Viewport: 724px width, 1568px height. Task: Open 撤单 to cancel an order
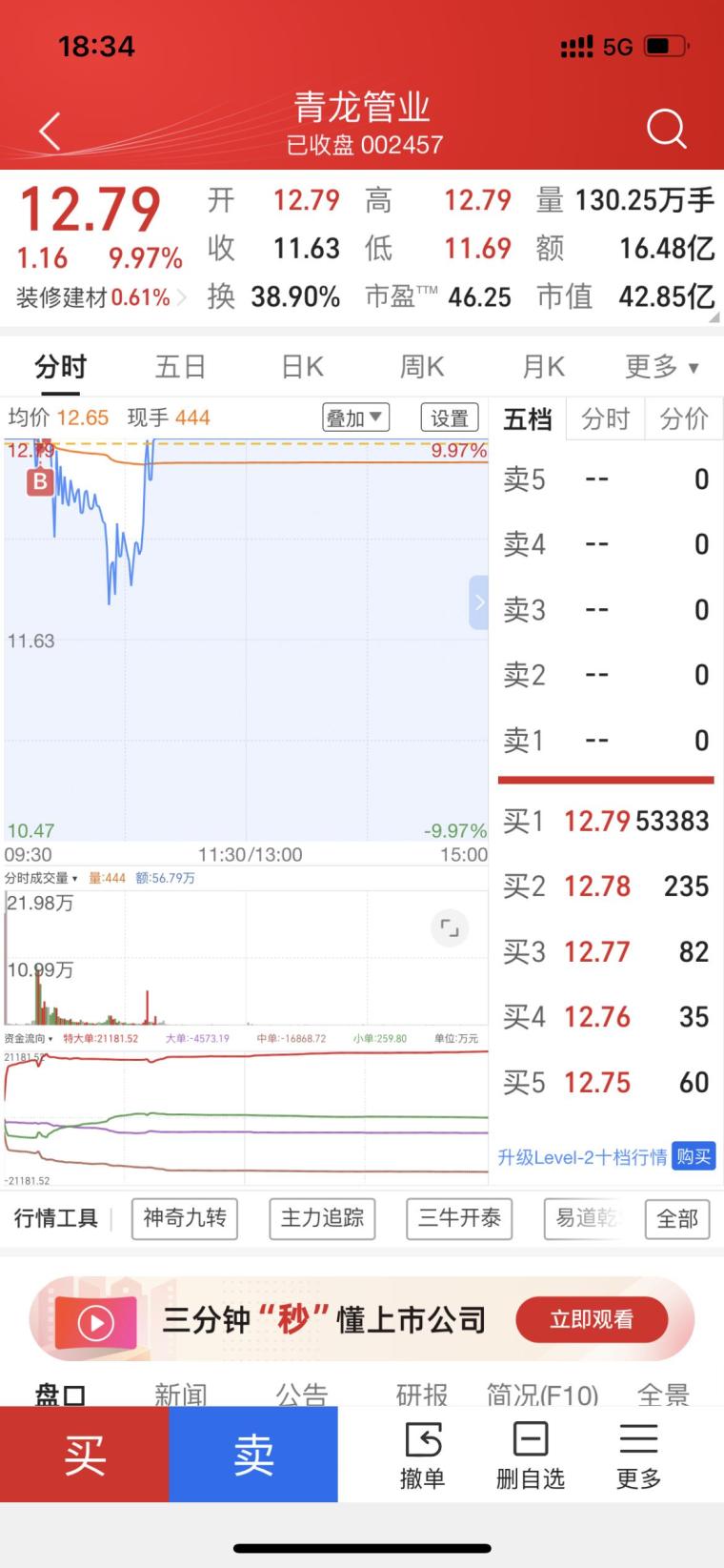[x=422, y=1456]
